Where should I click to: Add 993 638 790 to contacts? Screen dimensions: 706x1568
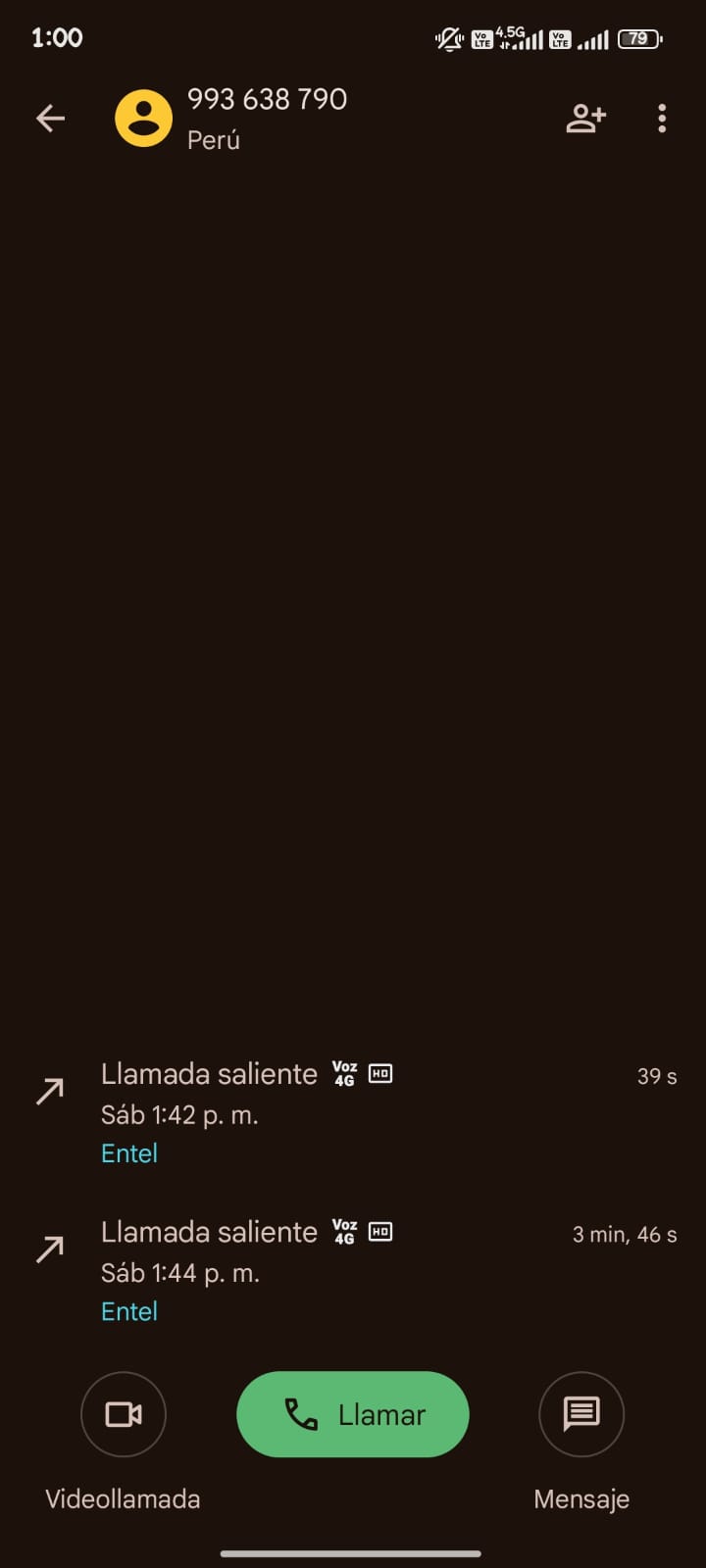click(x=585, y=119)
